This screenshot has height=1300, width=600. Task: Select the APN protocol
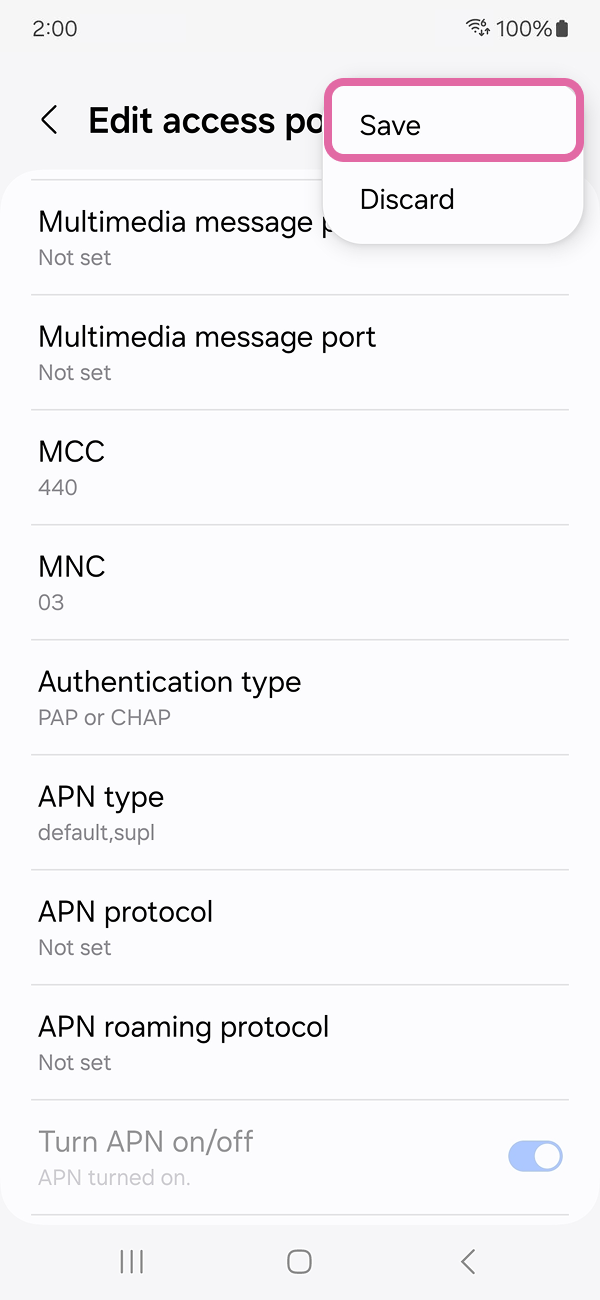pyautogui.click(x=300, y=927)
